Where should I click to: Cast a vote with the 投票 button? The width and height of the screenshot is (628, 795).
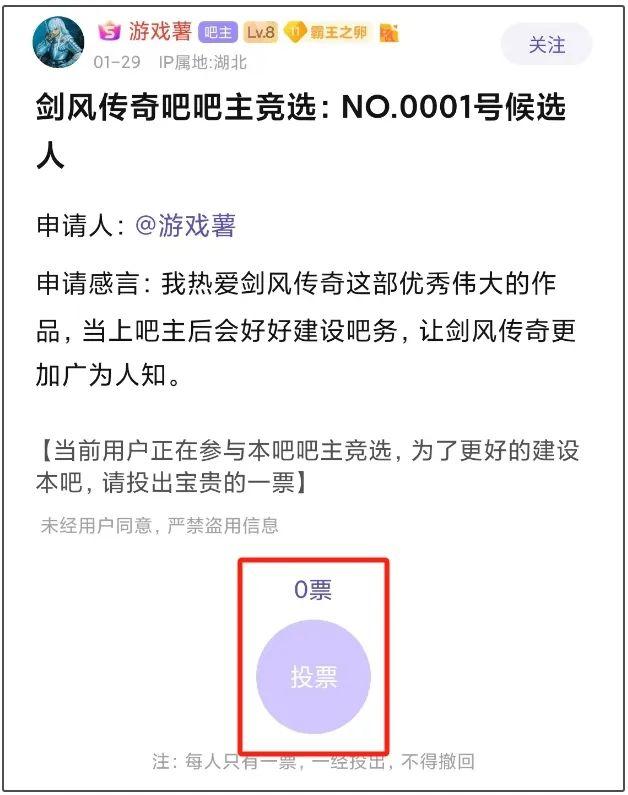[314, 677]
